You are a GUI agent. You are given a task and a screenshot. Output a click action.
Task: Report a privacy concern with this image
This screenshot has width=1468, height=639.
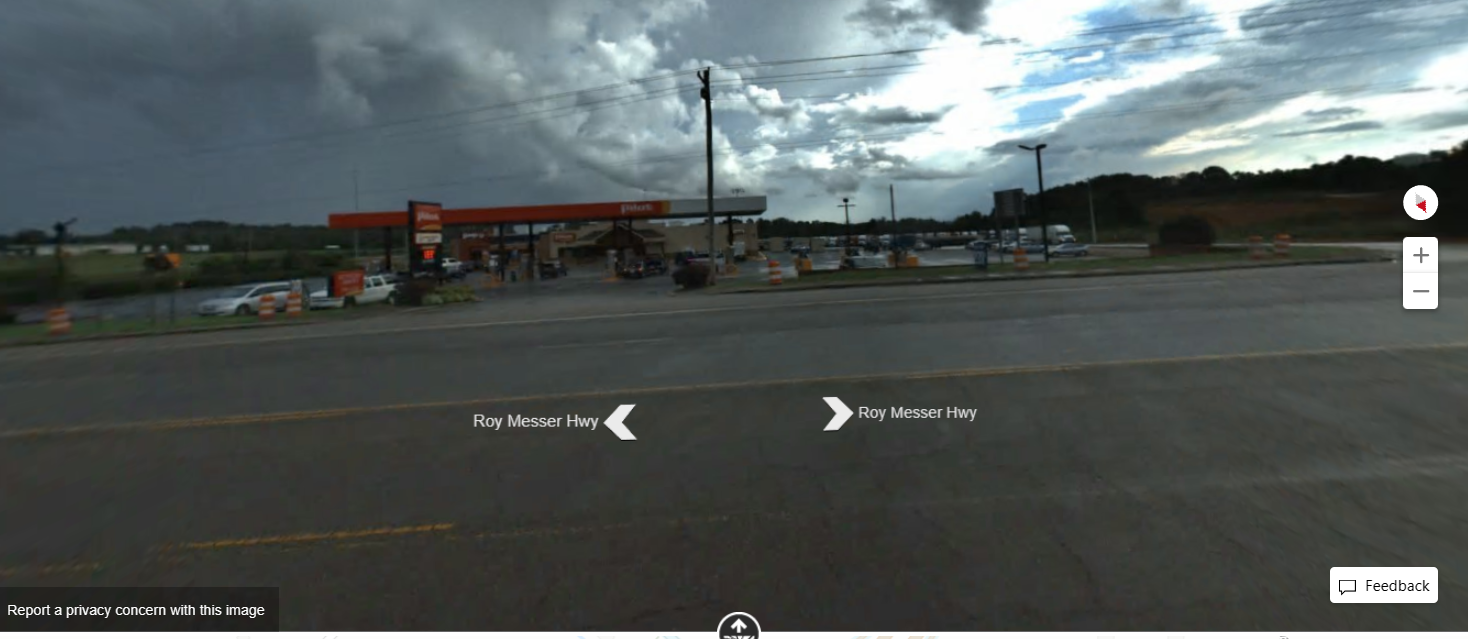[x=136, y=610]
